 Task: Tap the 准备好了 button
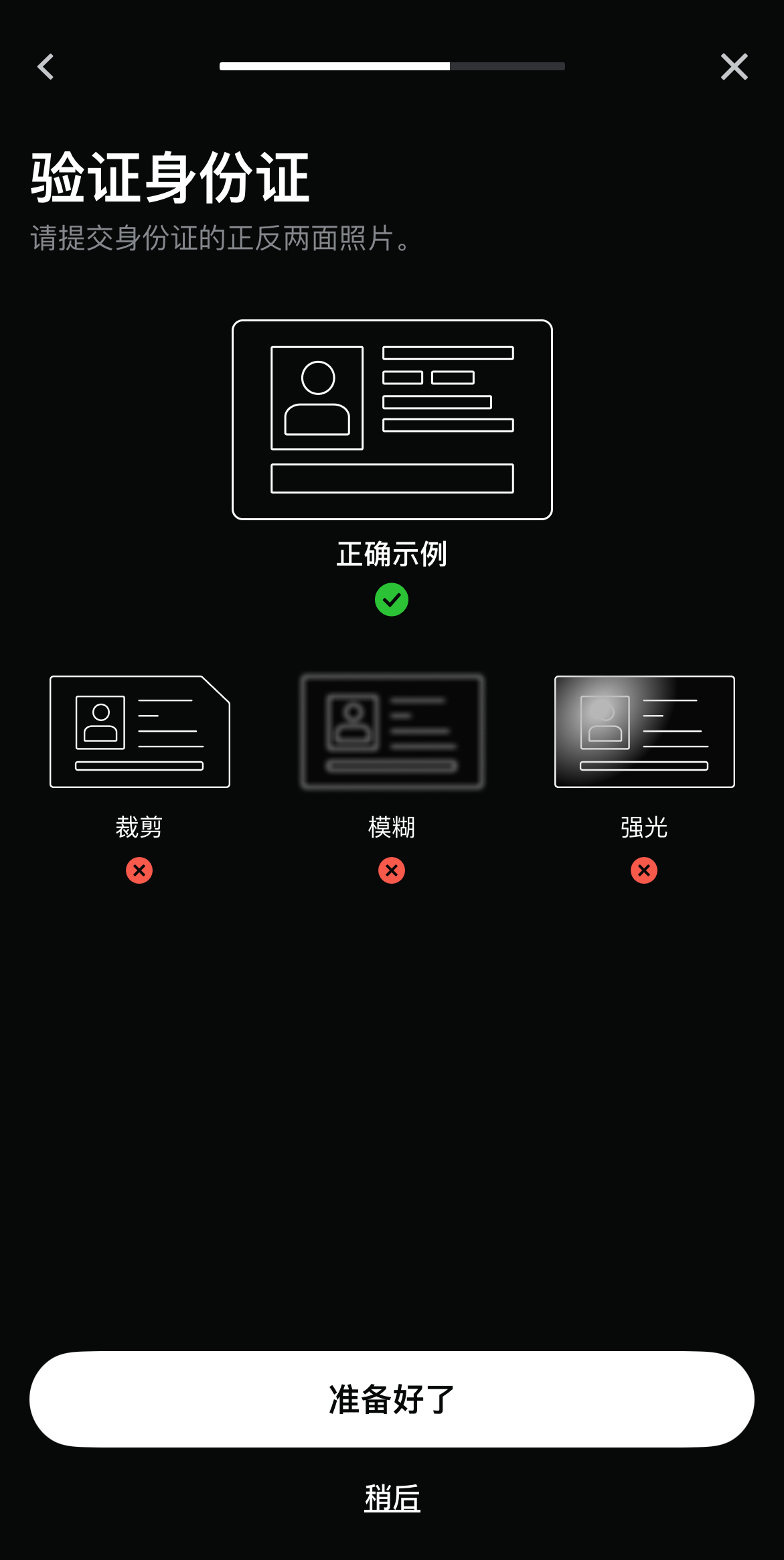[392, 1399]
